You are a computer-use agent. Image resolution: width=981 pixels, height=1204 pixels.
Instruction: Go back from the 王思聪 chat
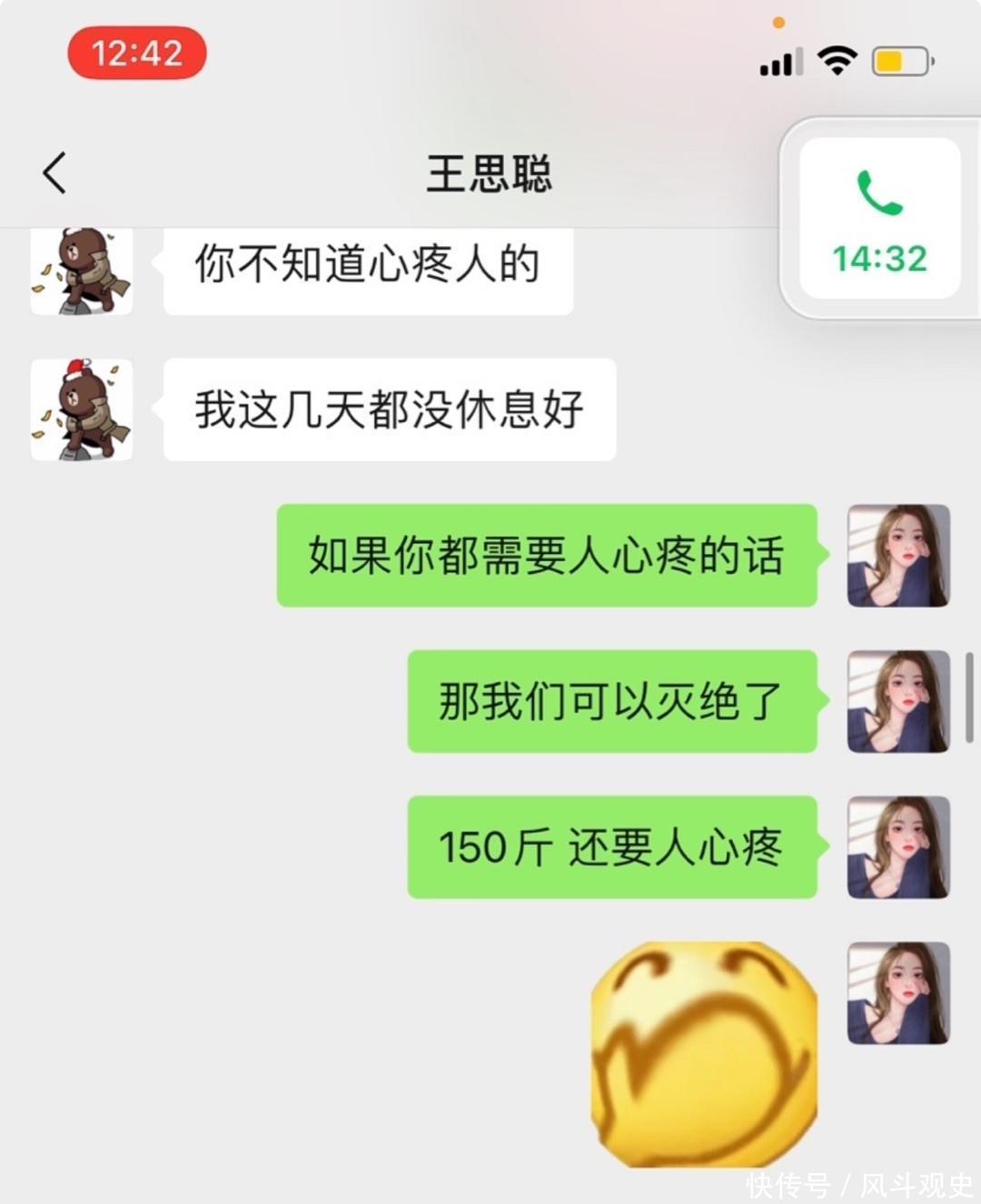54,173
